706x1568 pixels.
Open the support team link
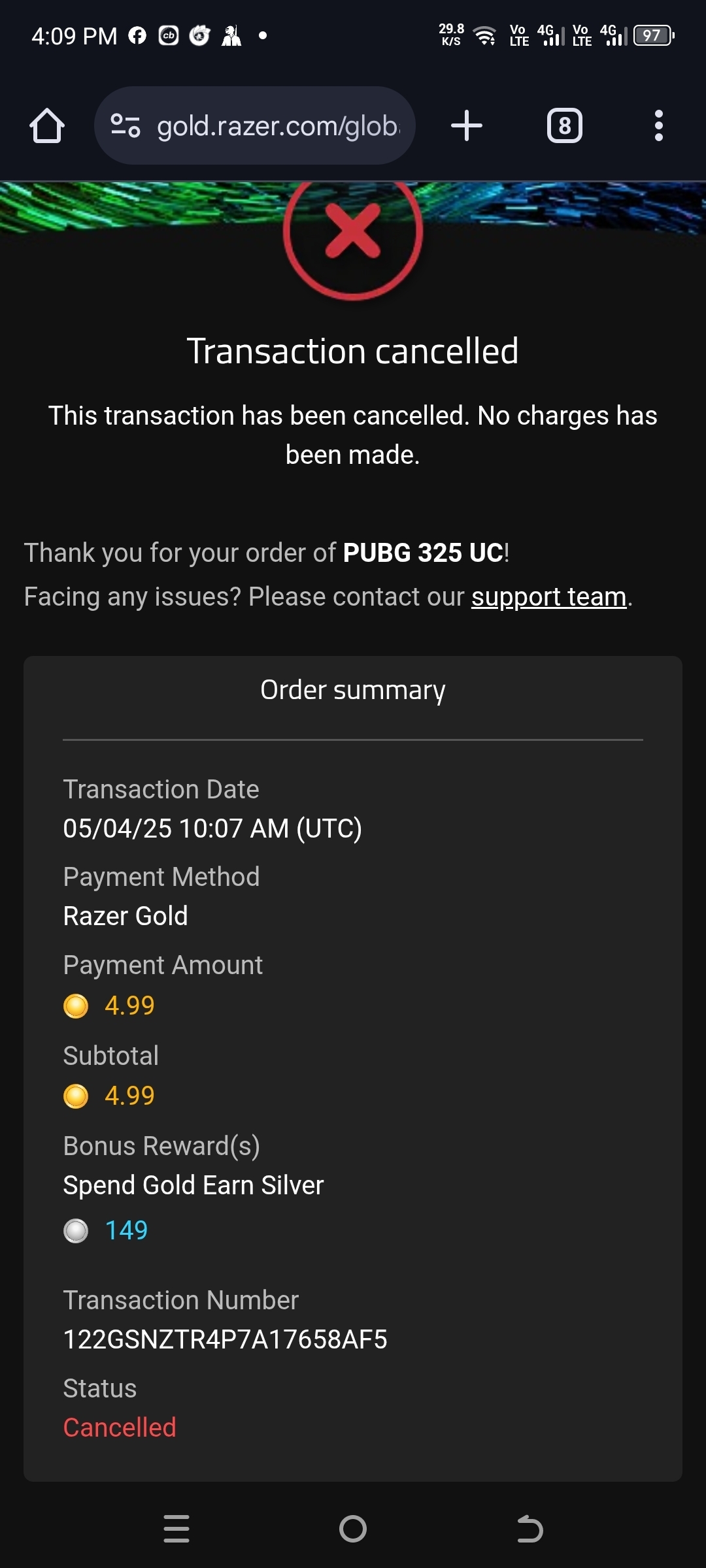click(549, 597)
